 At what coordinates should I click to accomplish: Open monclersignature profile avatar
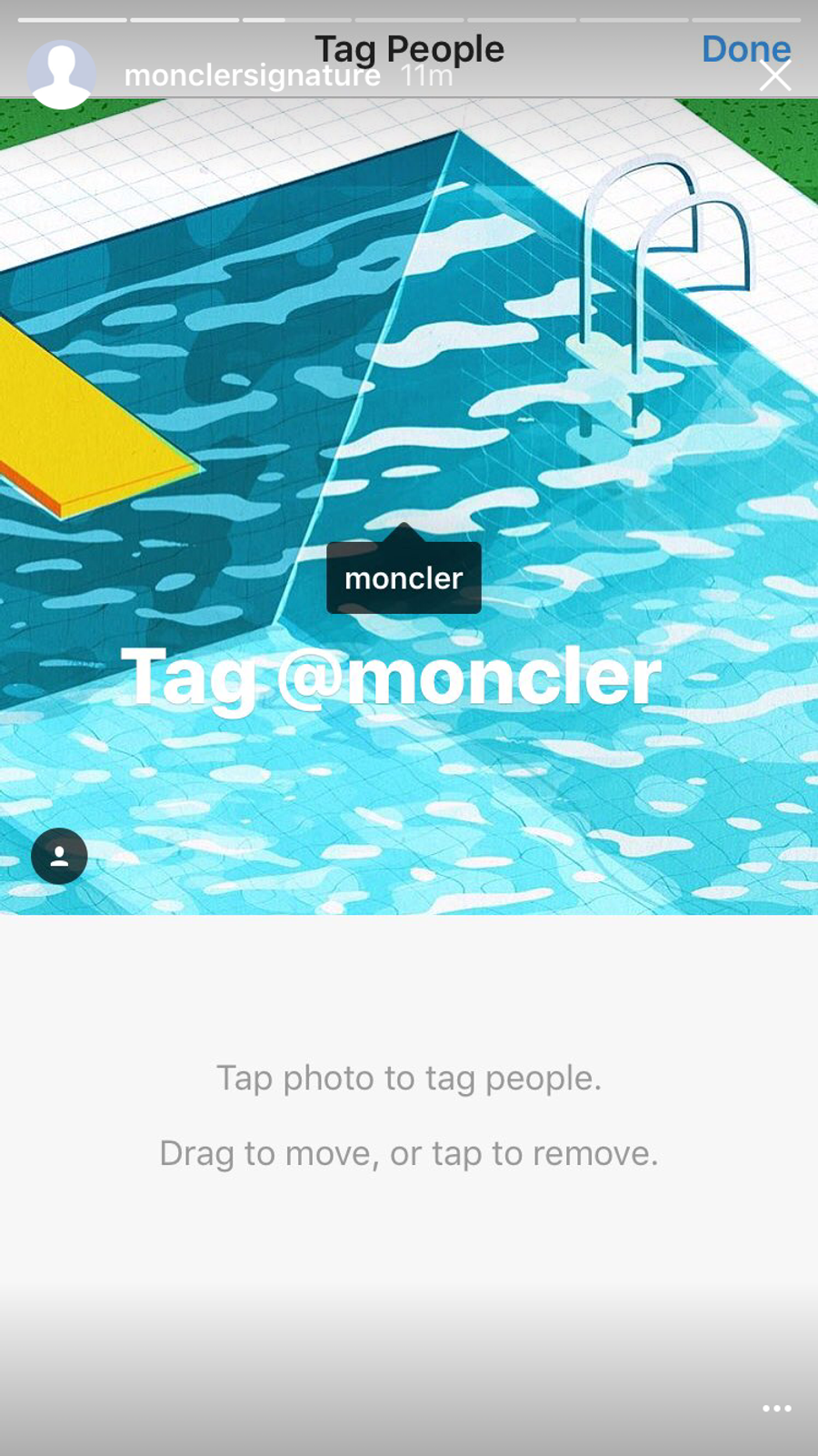pyautogui.click(x=61, y=75)
